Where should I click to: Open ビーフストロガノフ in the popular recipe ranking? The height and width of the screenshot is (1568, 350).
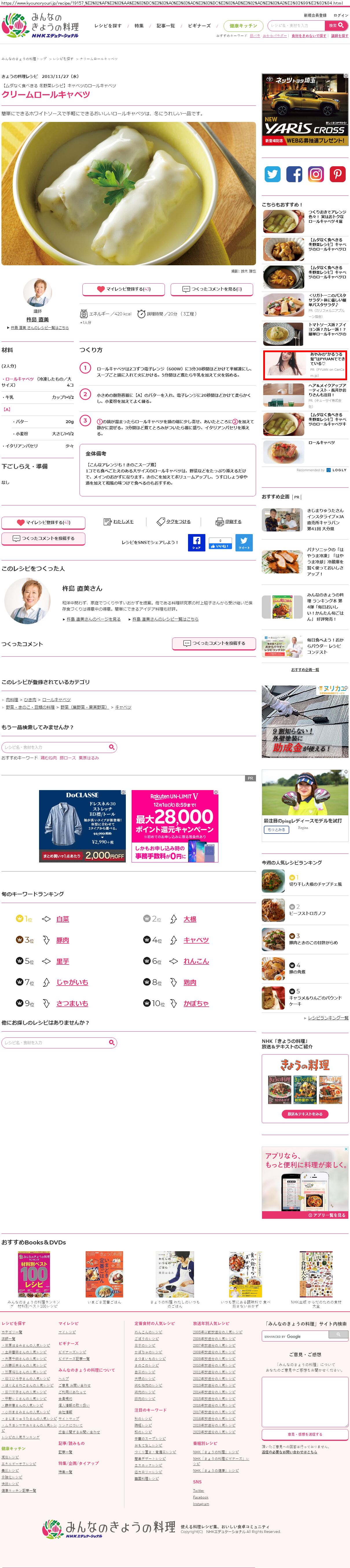pyautogui.click(x=307, y=913)
